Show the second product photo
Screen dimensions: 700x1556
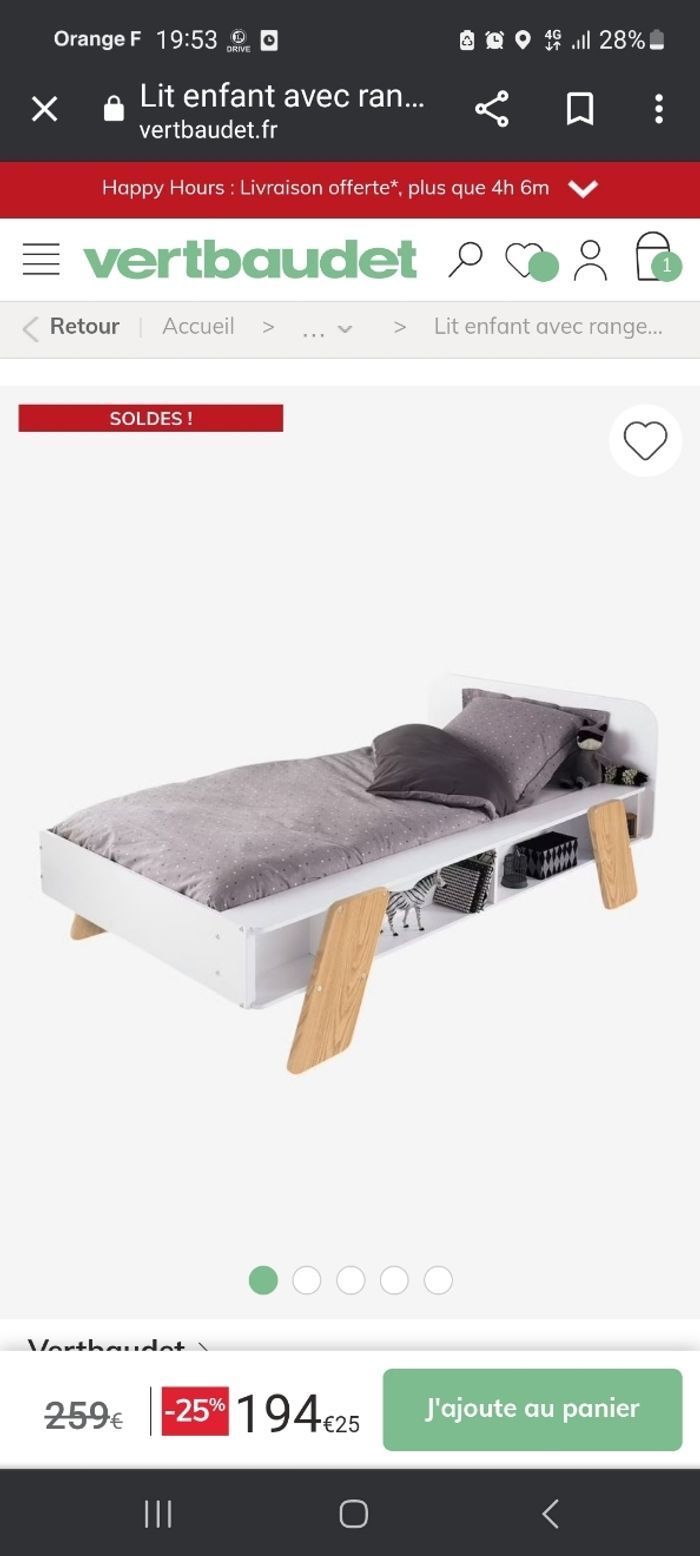tap(307, 1280)
